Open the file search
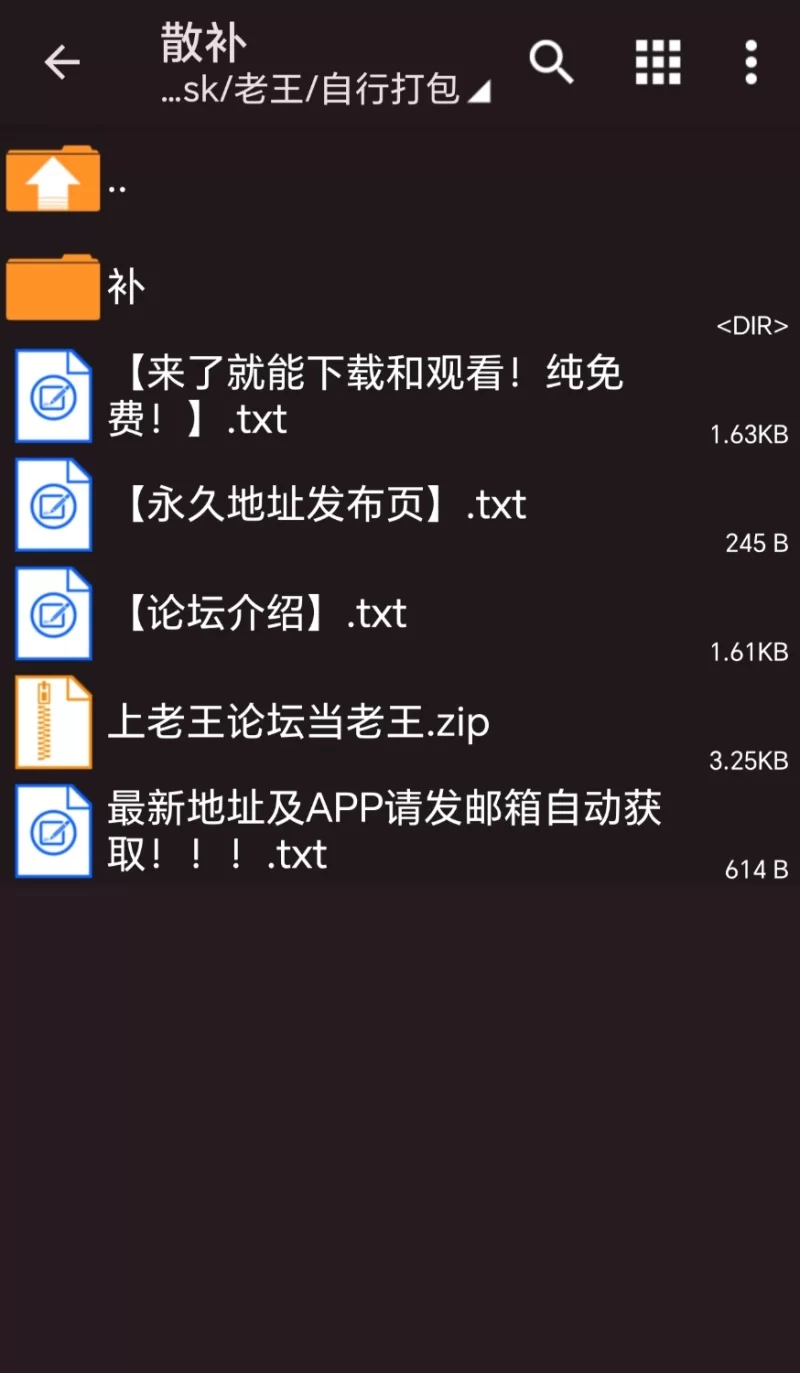Viewport: 800px width, 1373px height. 551,63
